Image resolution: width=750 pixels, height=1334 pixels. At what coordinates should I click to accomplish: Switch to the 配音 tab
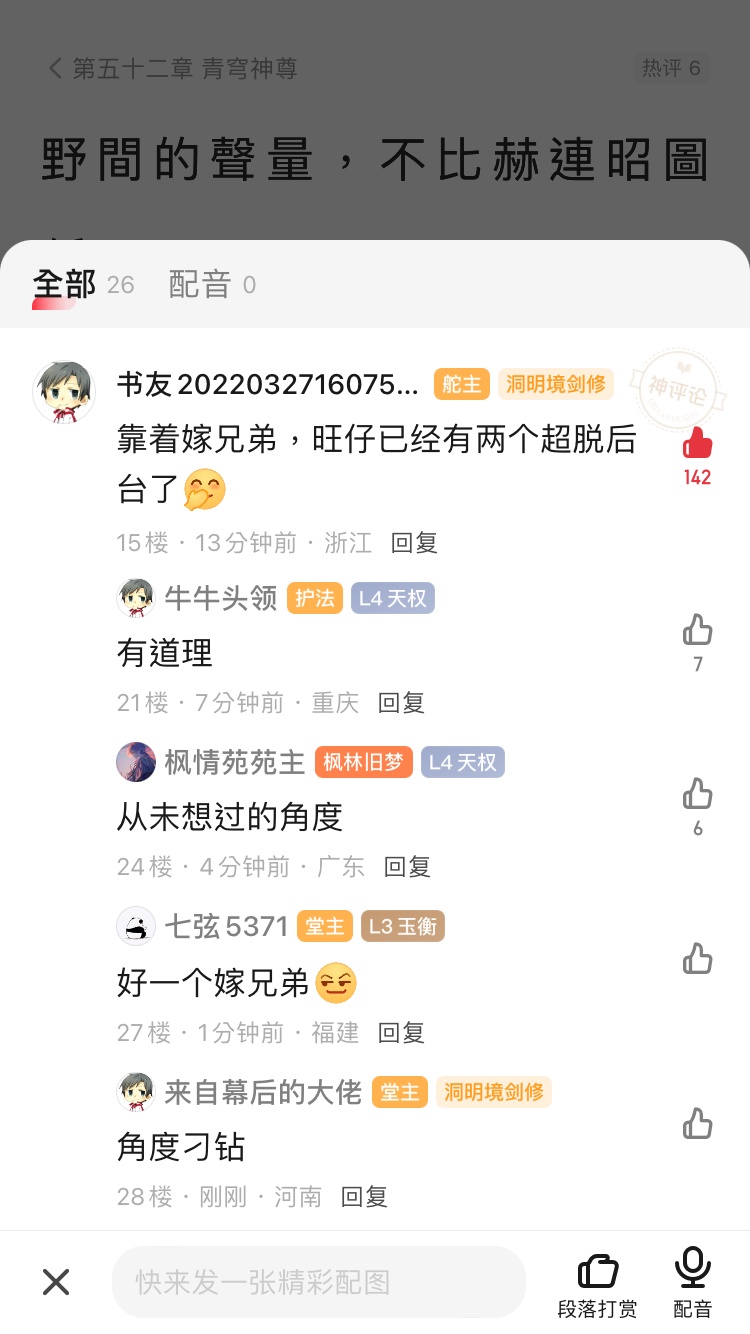200,285
